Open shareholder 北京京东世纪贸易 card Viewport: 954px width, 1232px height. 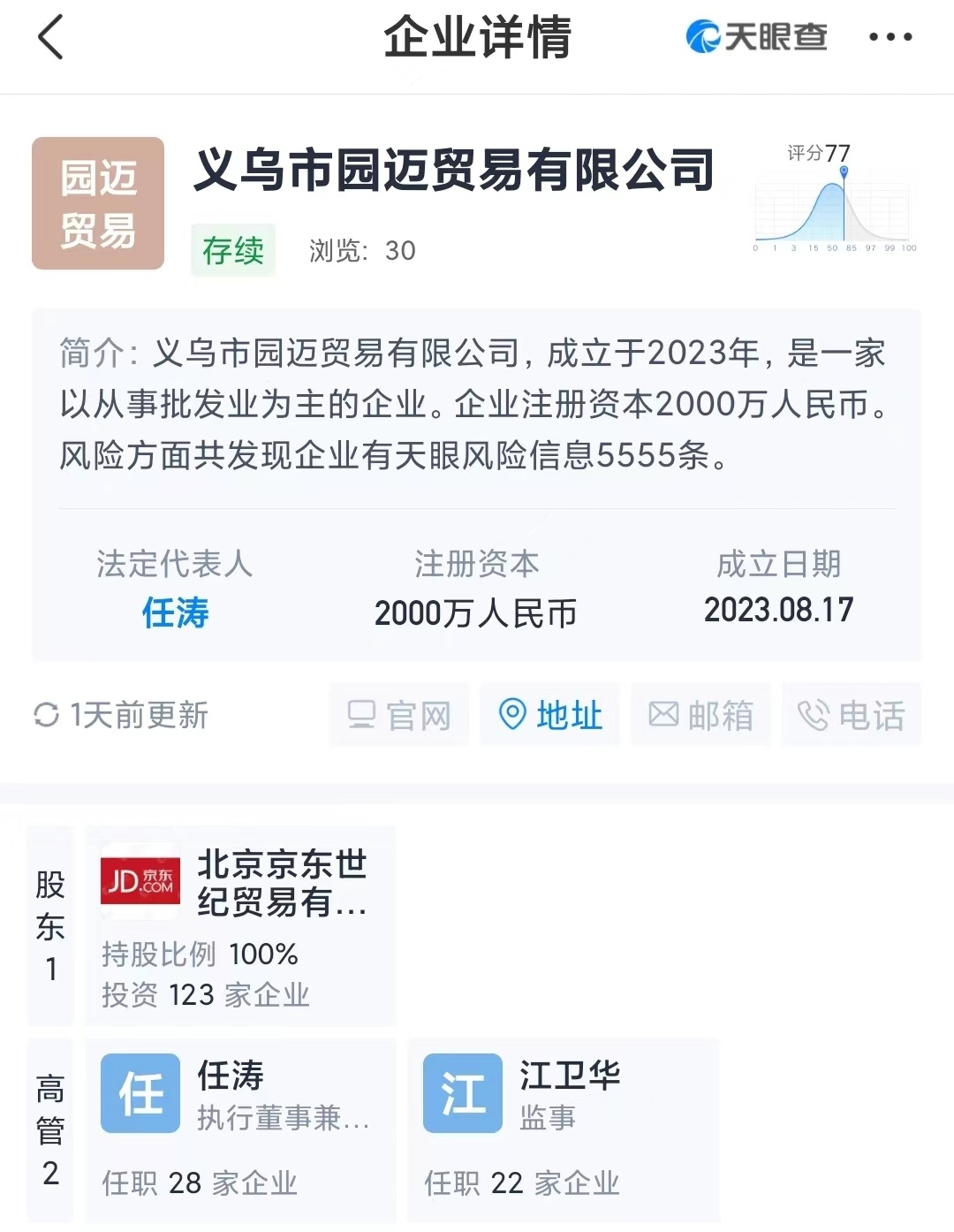click(240, 925)
